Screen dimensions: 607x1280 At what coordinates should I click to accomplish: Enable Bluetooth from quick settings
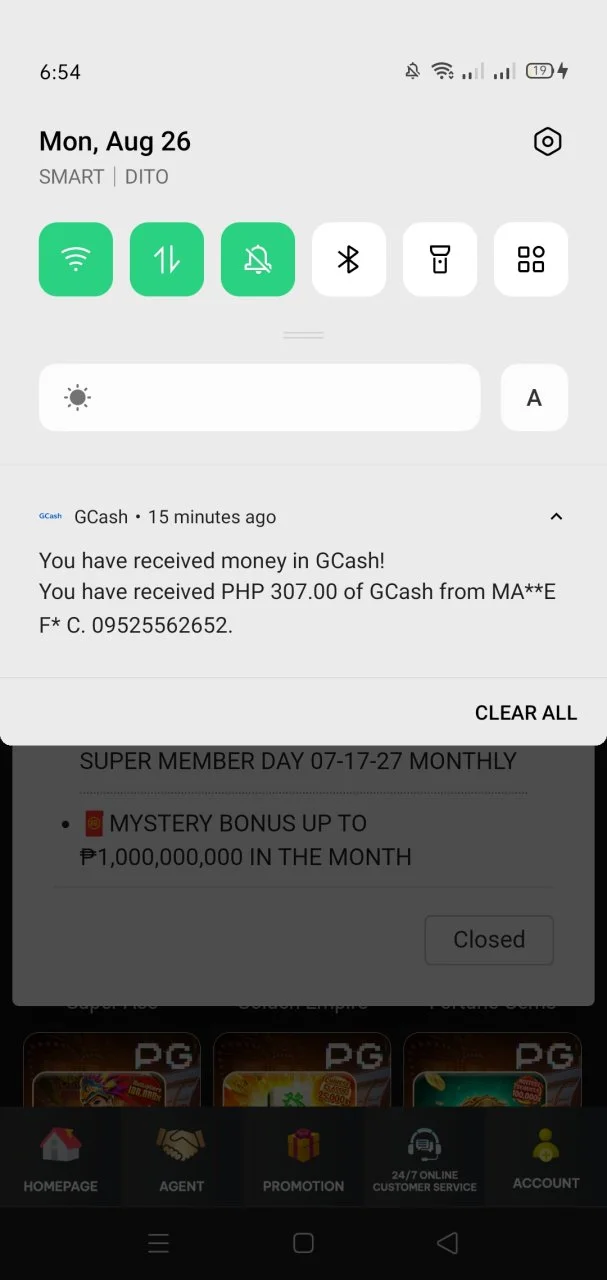tap(349, 259)
